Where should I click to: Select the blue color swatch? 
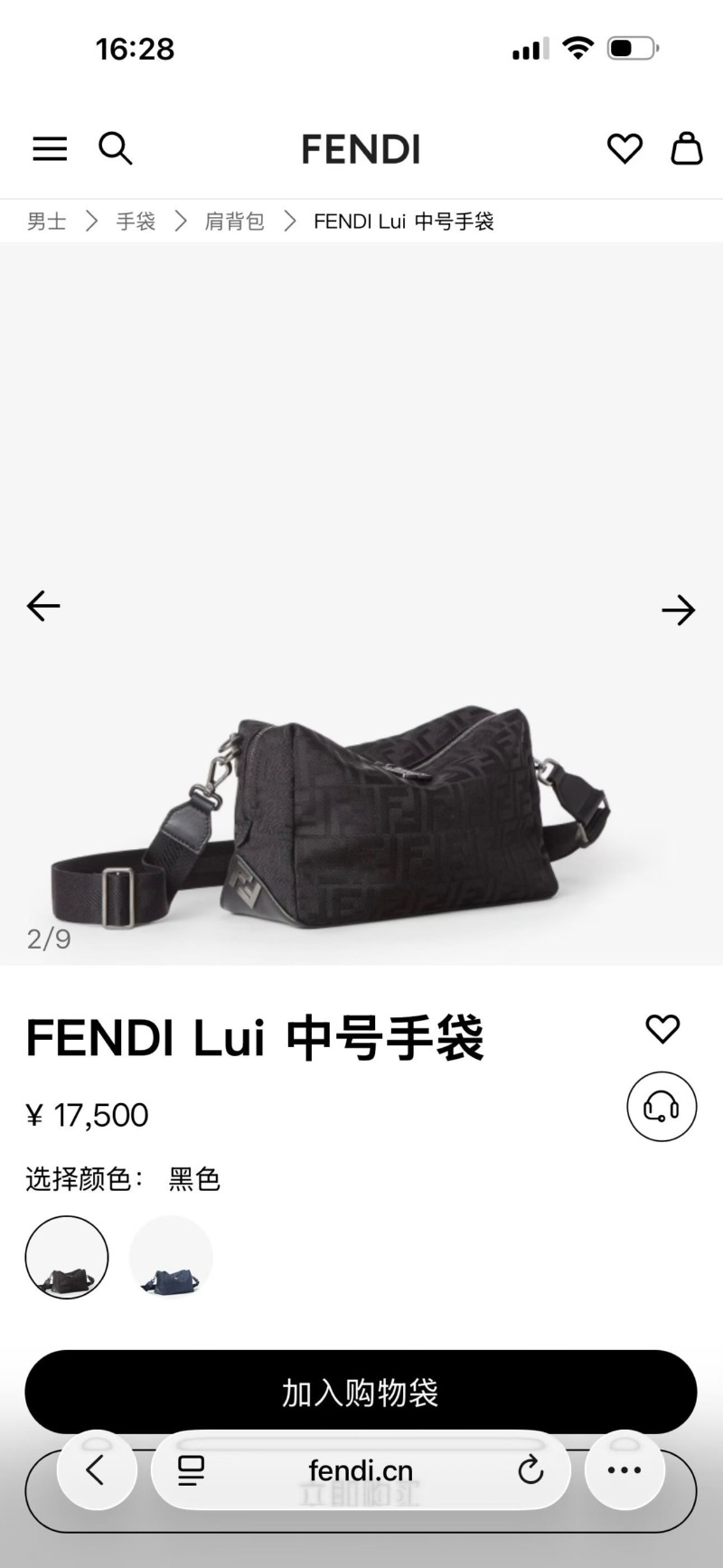click(x=171, y=1257)
